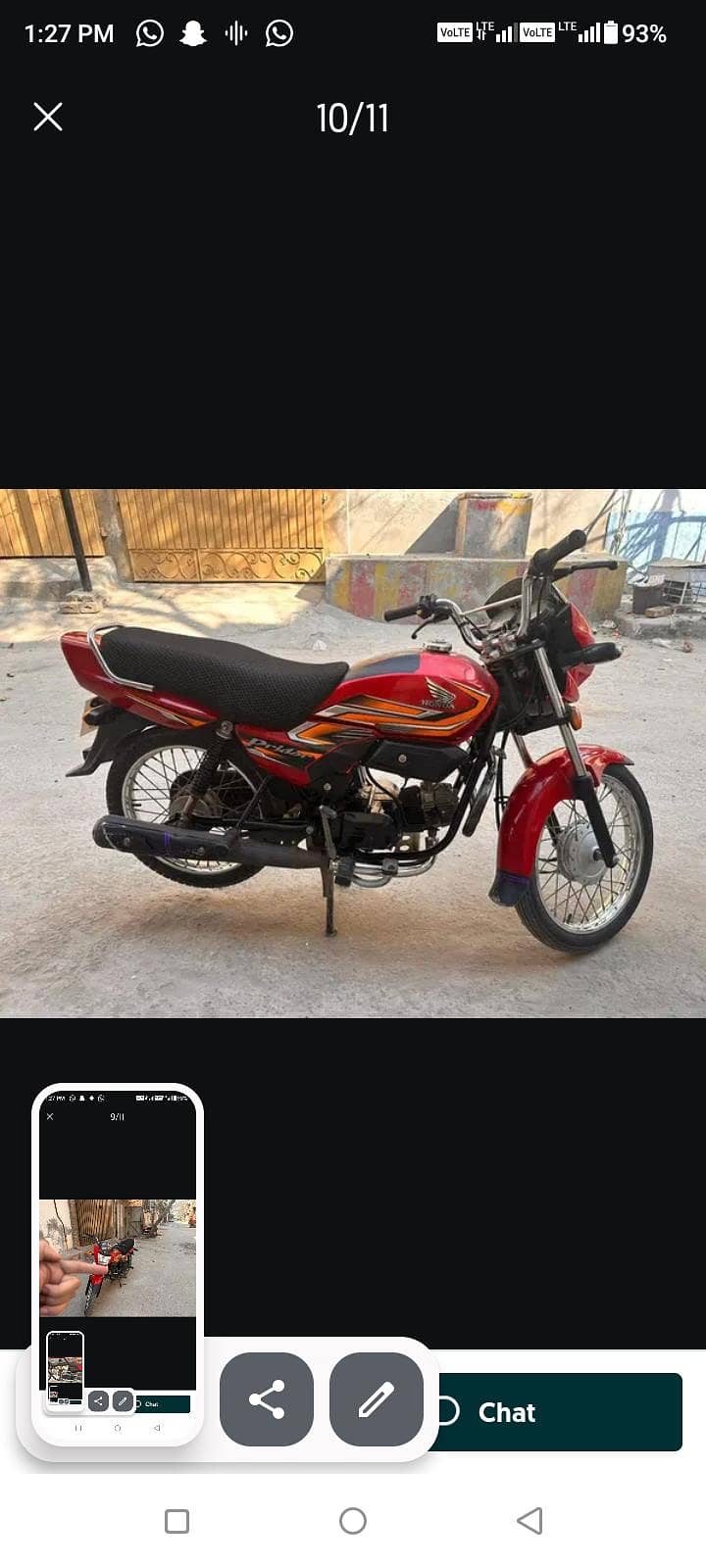Edit the captured screenshot

click(377, 1398)
